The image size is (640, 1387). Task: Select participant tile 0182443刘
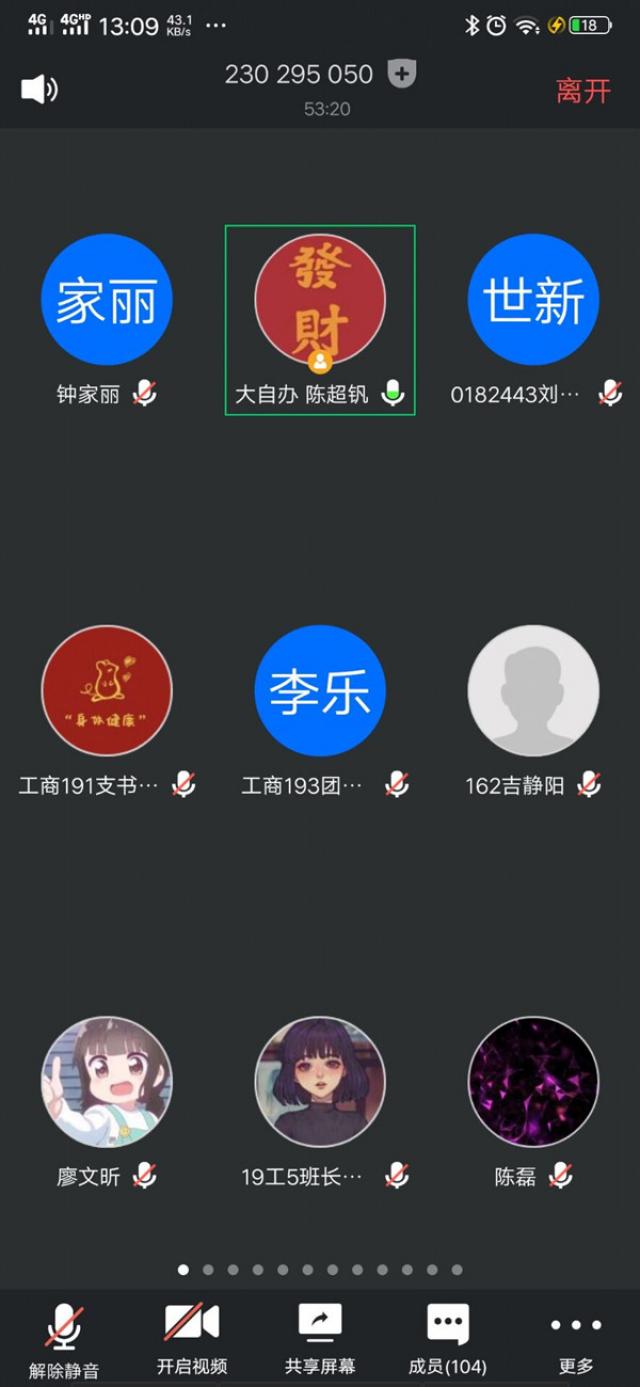point(533,300)
